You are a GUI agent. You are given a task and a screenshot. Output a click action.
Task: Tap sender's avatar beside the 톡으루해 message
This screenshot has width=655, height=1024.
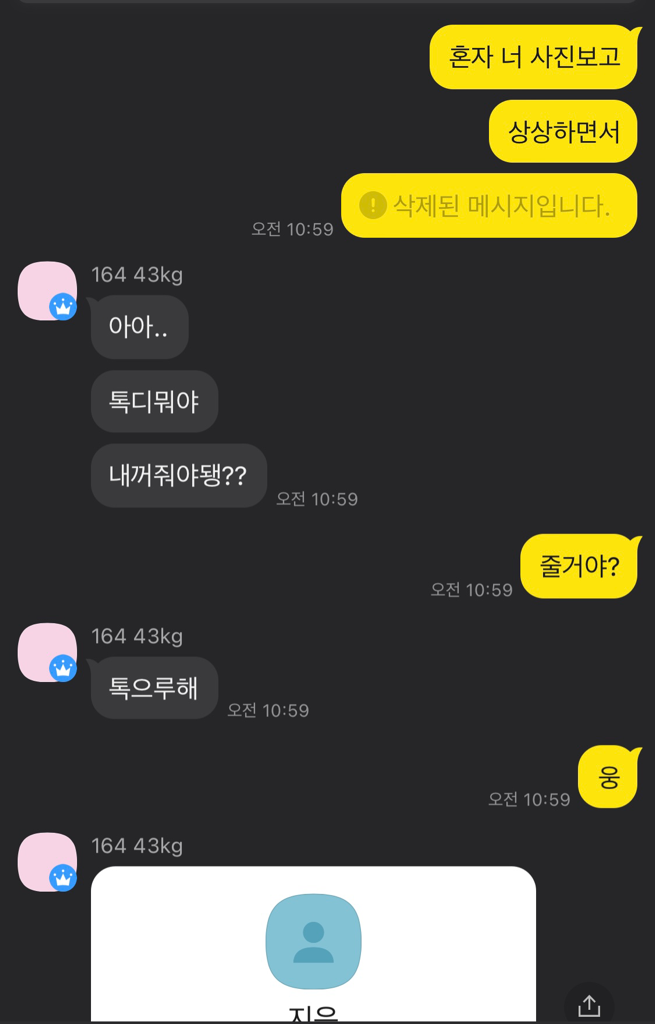point(47,653)
